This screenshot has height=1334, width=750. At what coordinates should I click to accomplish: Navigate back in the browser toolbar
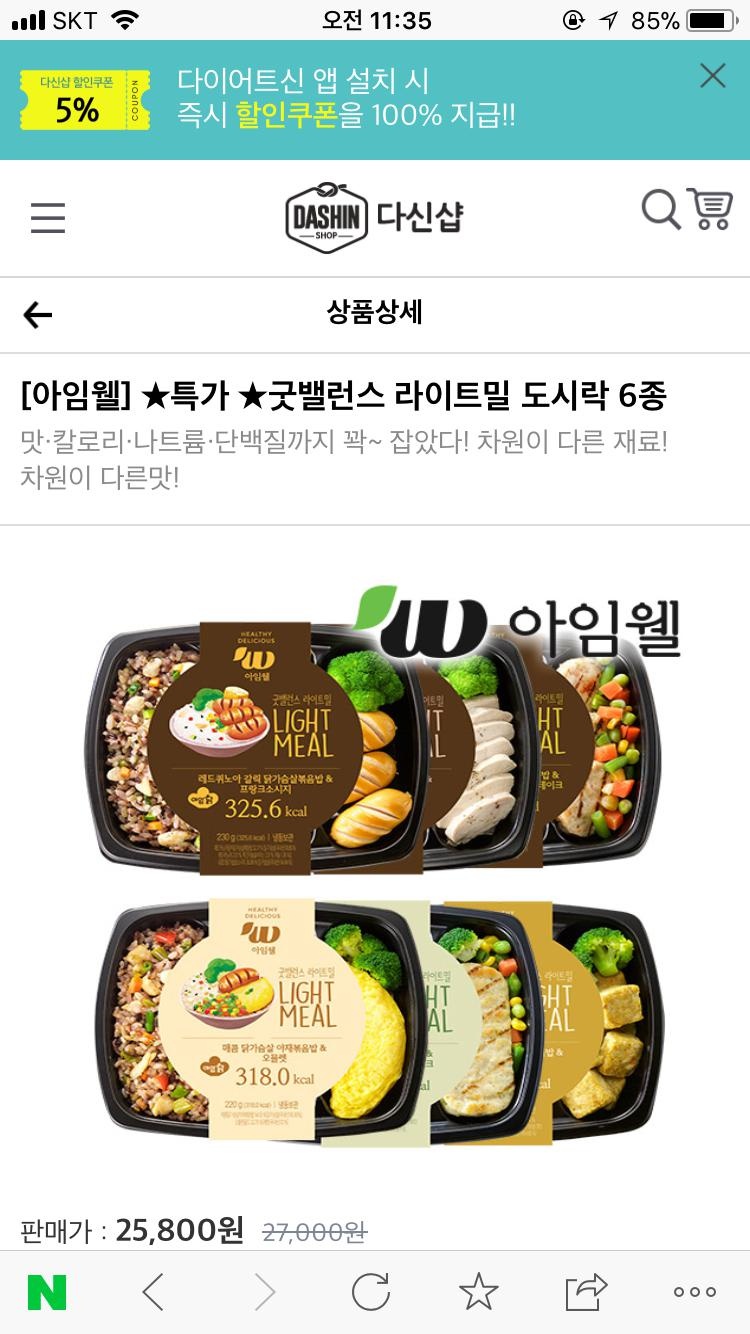click(153, 1292)
